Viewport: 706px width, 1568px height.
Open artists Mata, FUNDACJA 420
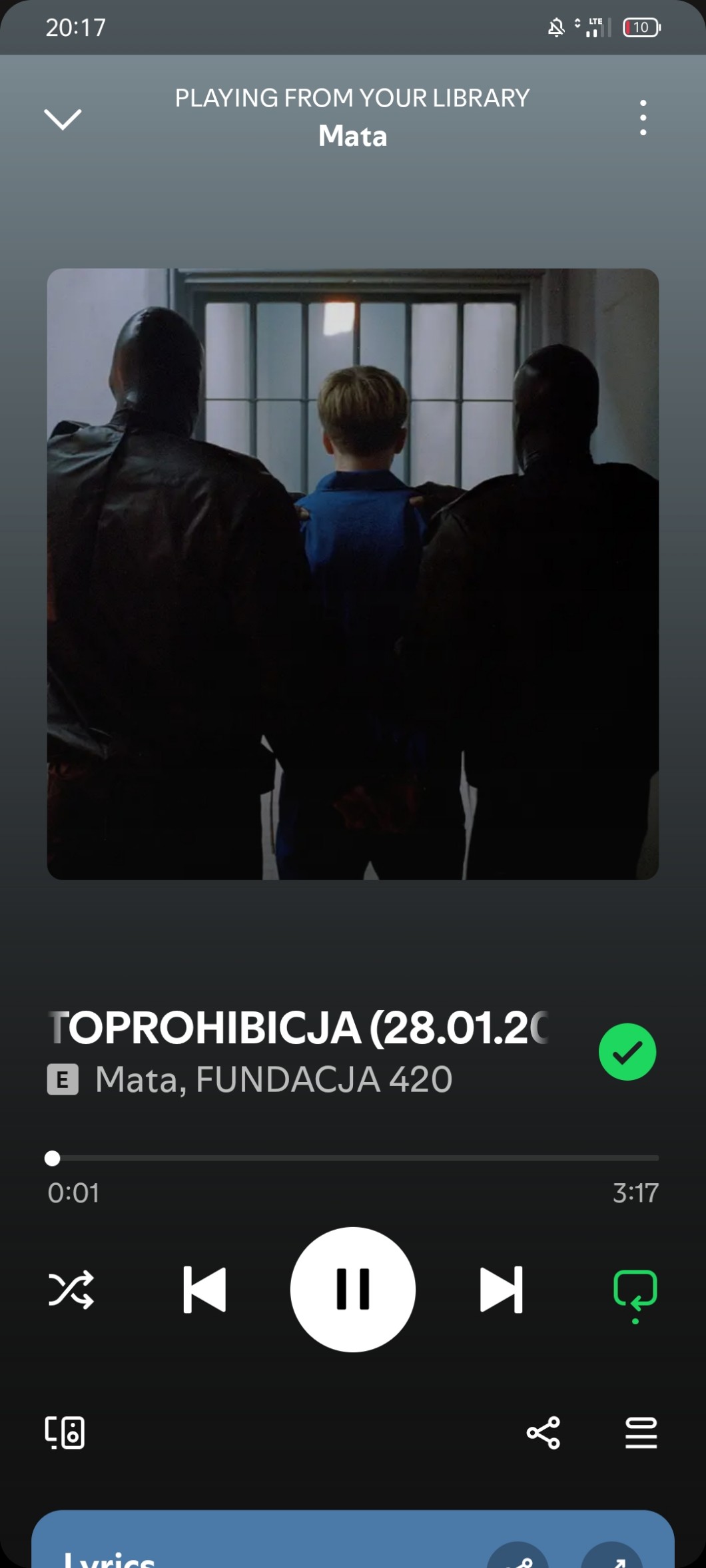273,1079
